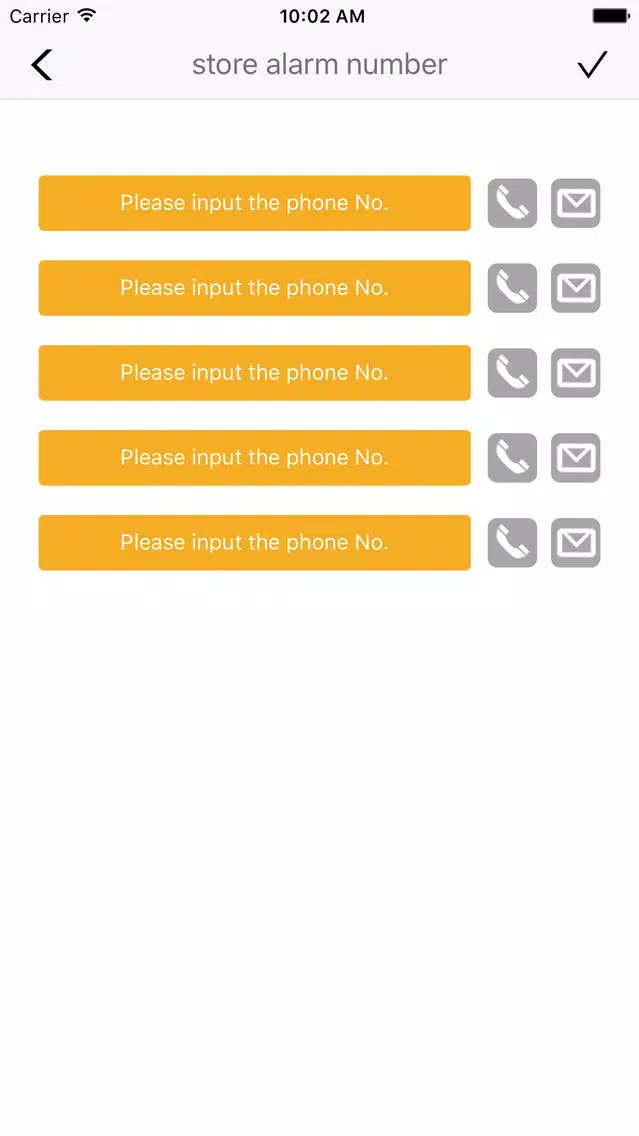
Task: Toggle call icon for second number
Action: (x=512, y=289)
